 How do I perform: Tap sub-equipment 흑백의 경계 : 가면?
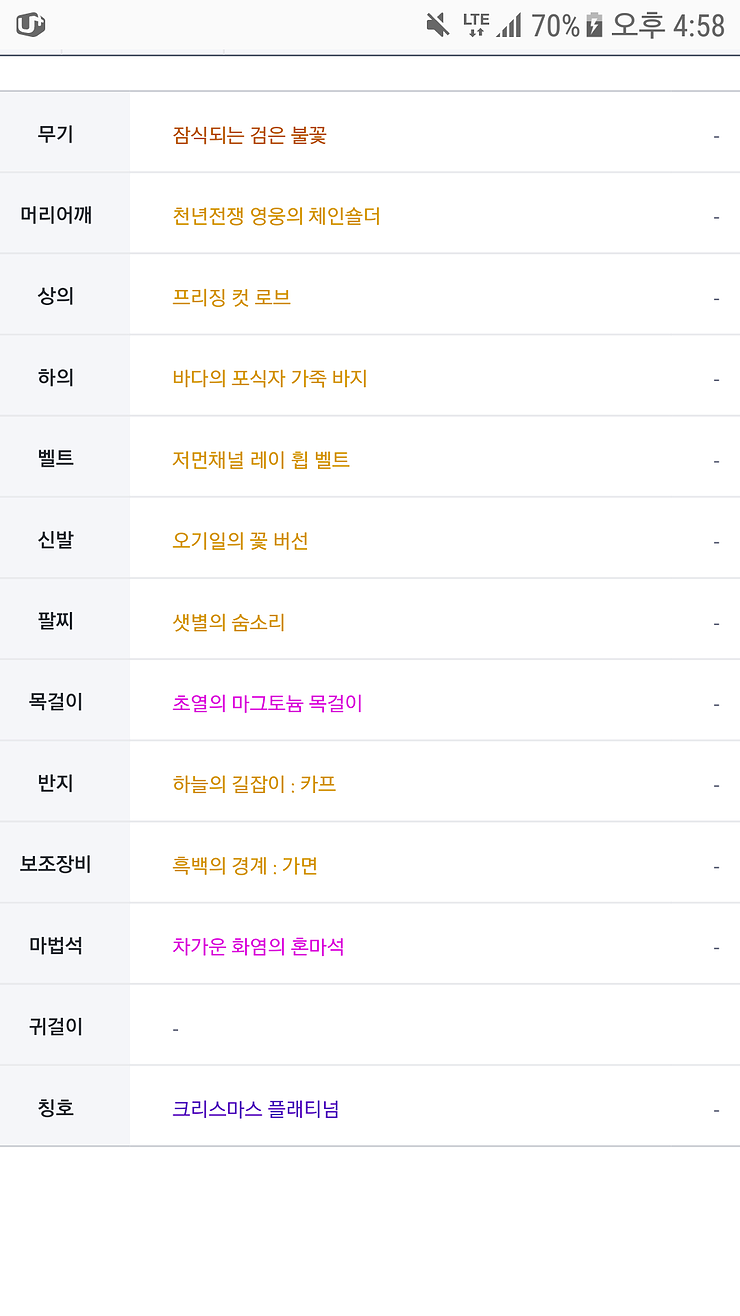coord(245,865)
